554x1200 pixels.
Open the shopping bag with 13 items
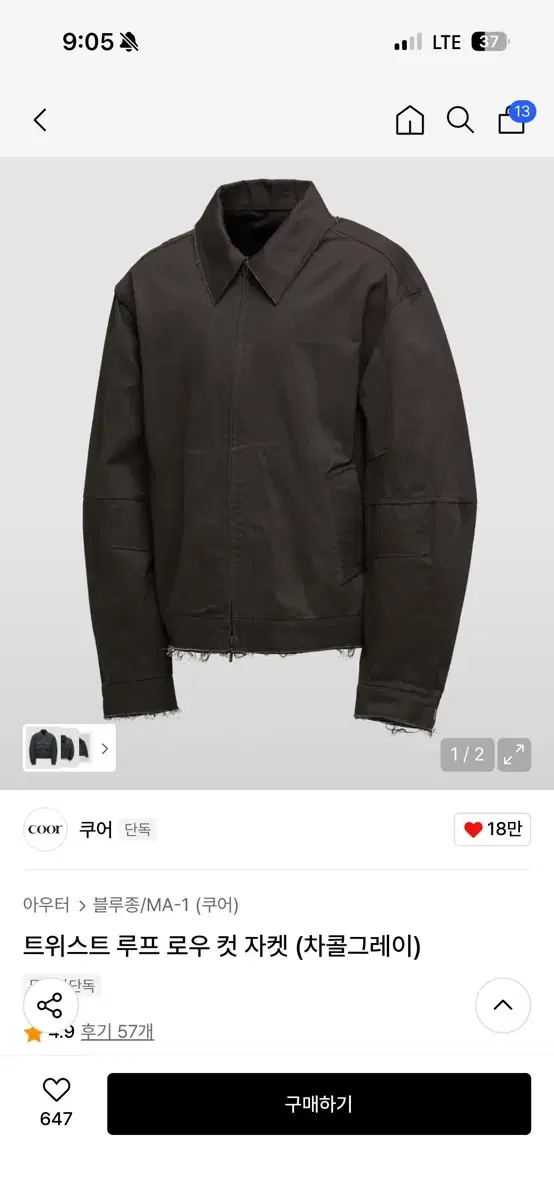514,118
